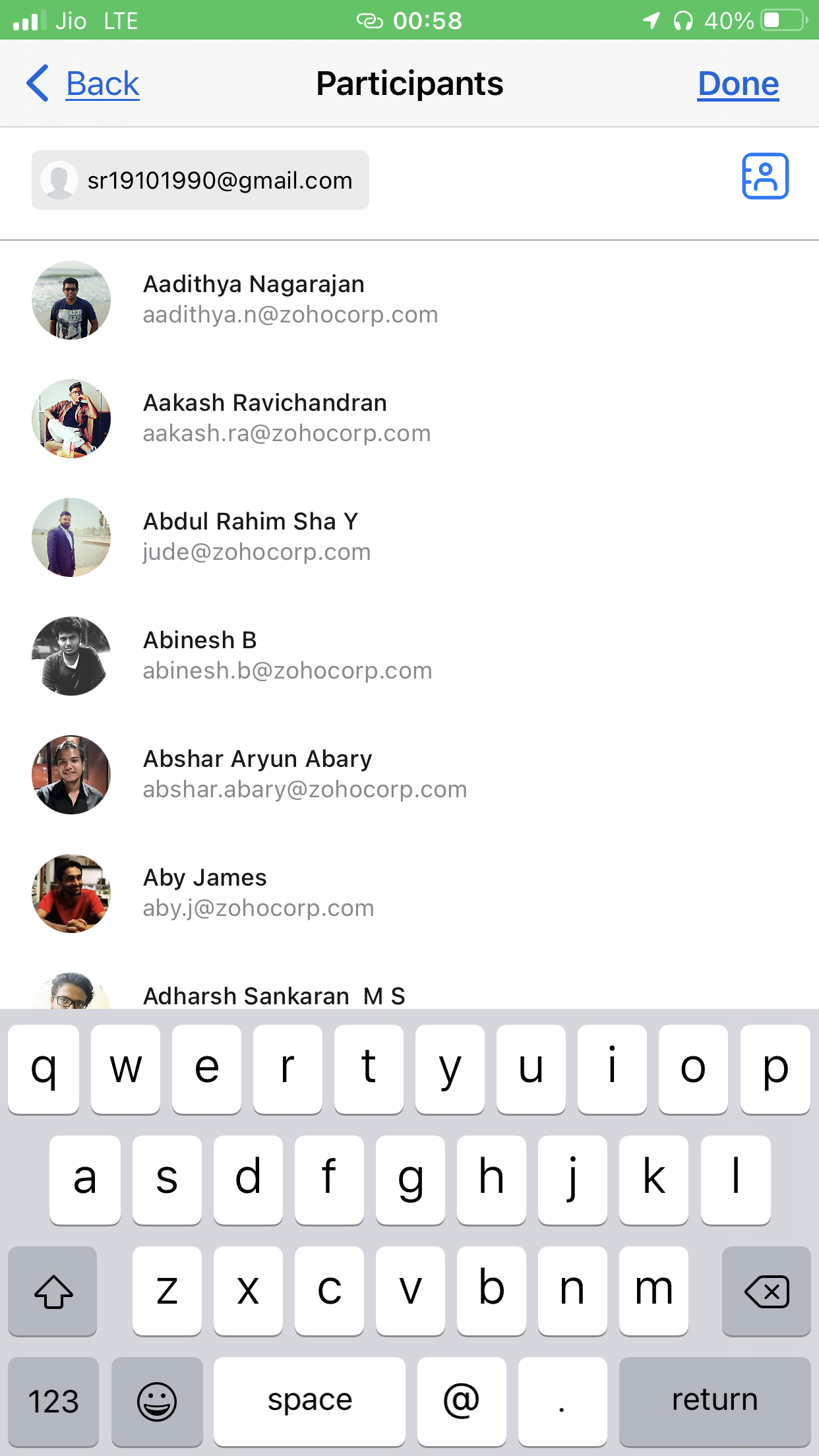Select the sr19101990@gmail.com participant chip
This screenshot has width=819, height=1456.
200,180
